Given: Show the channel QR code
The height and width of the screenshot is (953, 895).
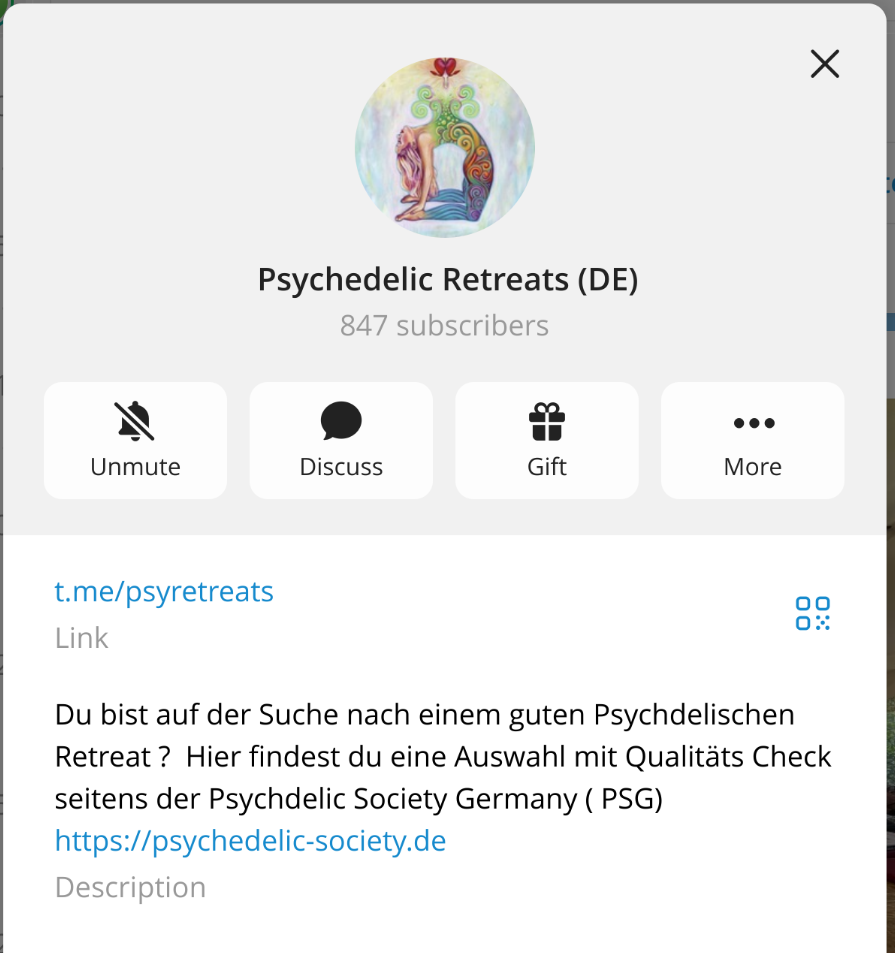Looking at the screenshot, I should 813,613.
